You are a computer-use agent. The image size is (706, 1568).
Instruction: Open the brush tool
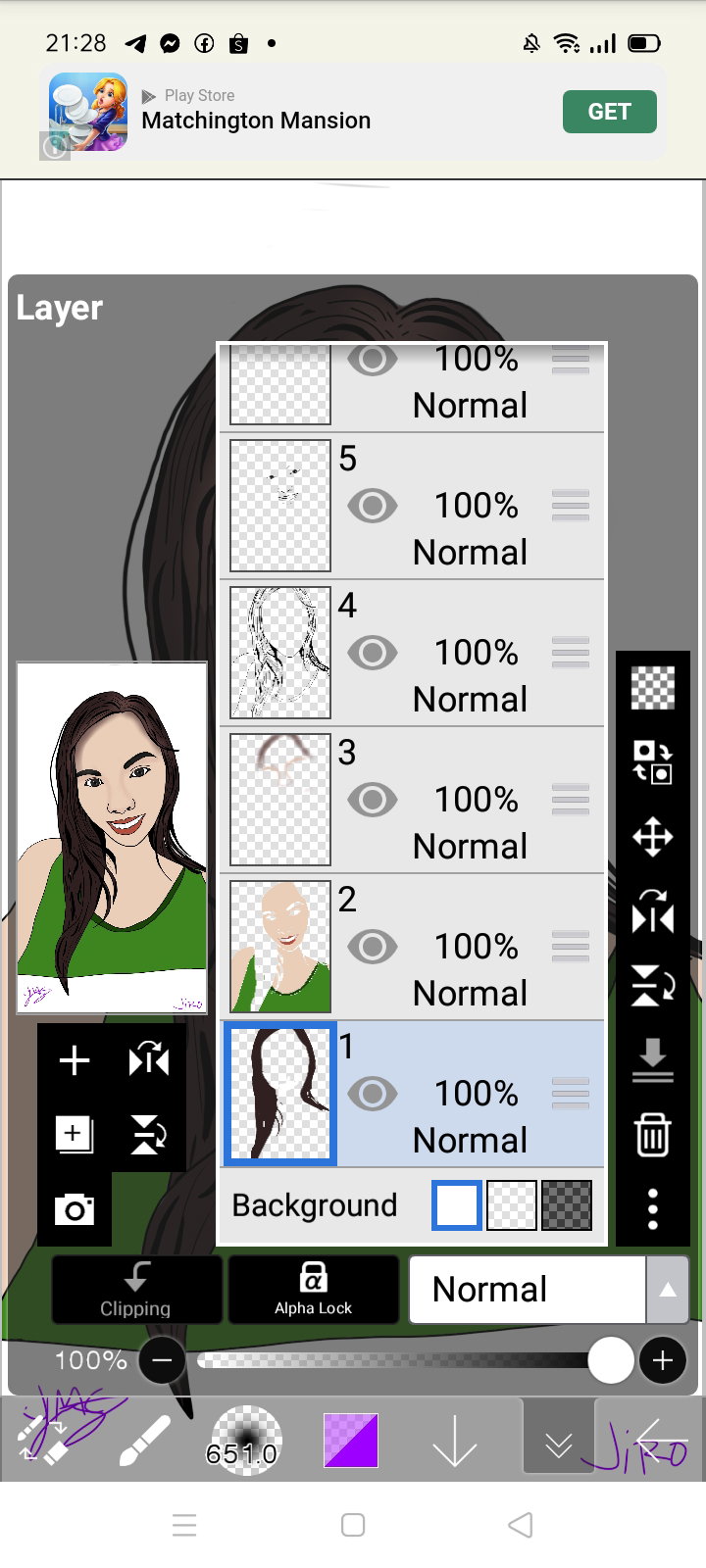[x=144, y=1441]
